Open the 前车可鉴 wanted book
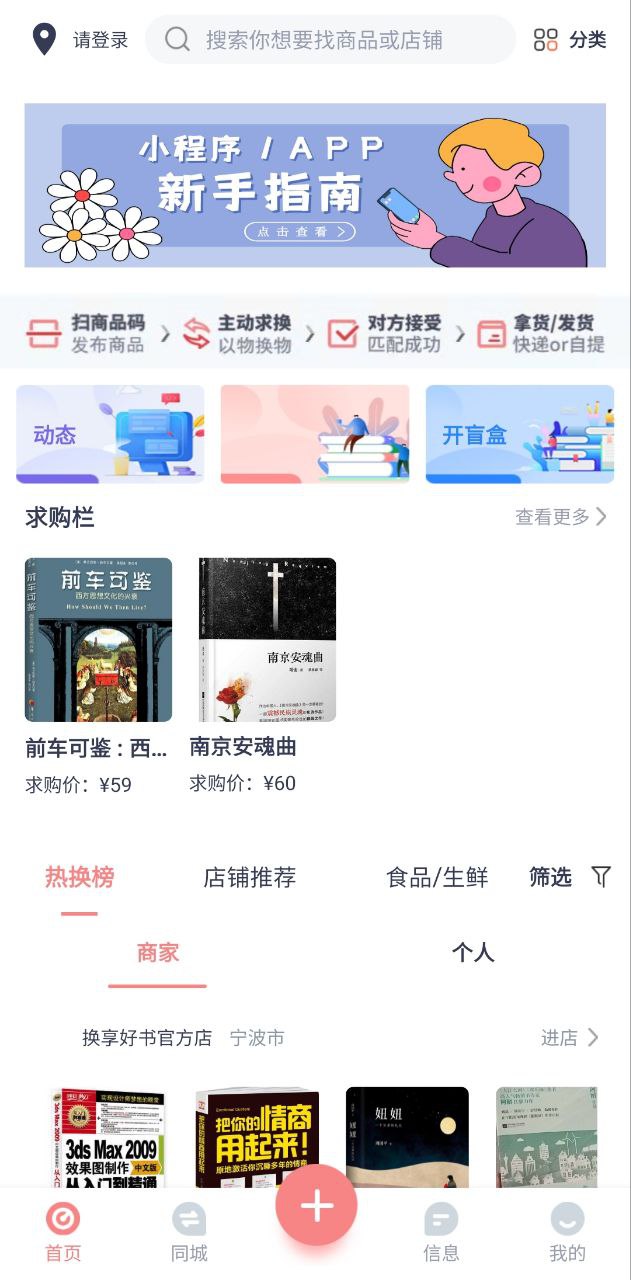 (x=98, y=640)
